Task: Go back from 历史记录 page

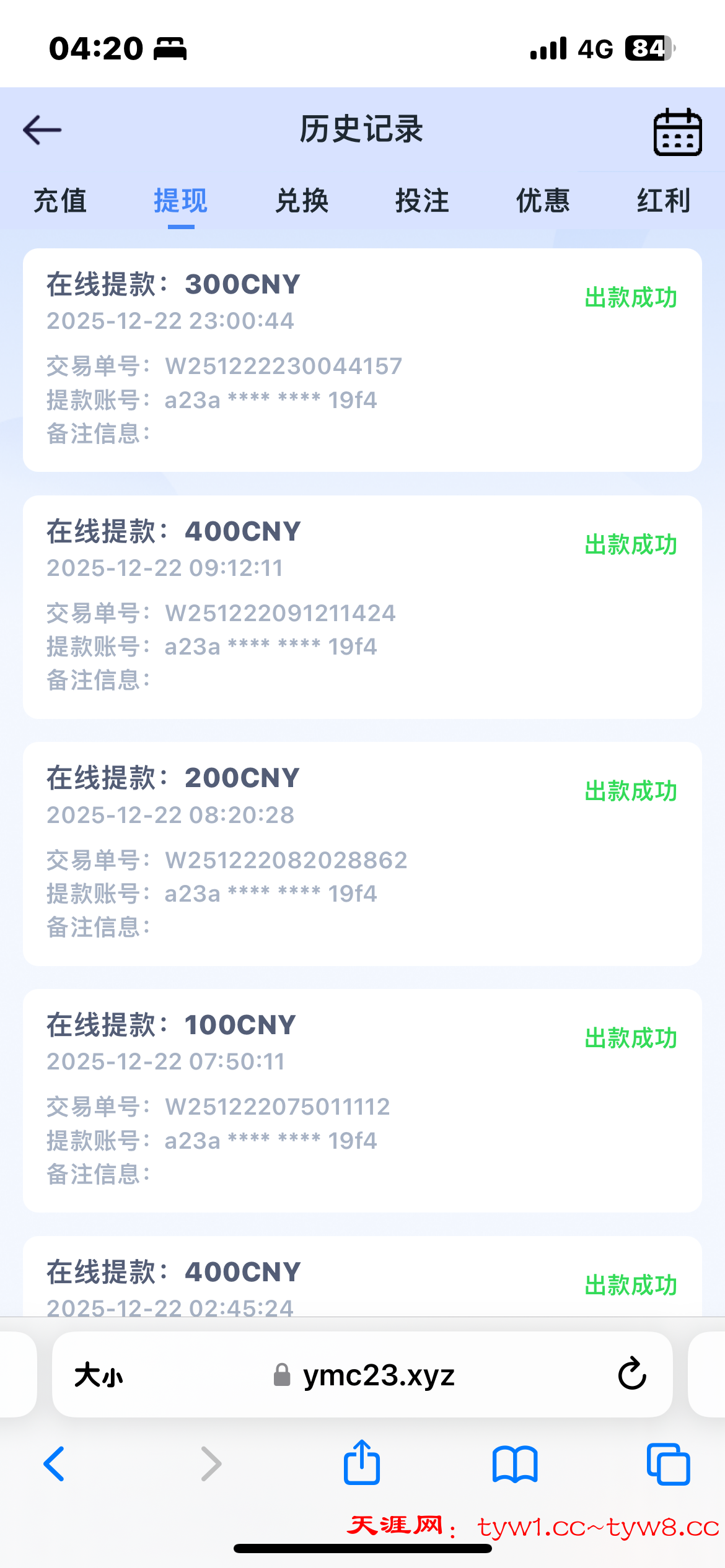Action: 42,130
